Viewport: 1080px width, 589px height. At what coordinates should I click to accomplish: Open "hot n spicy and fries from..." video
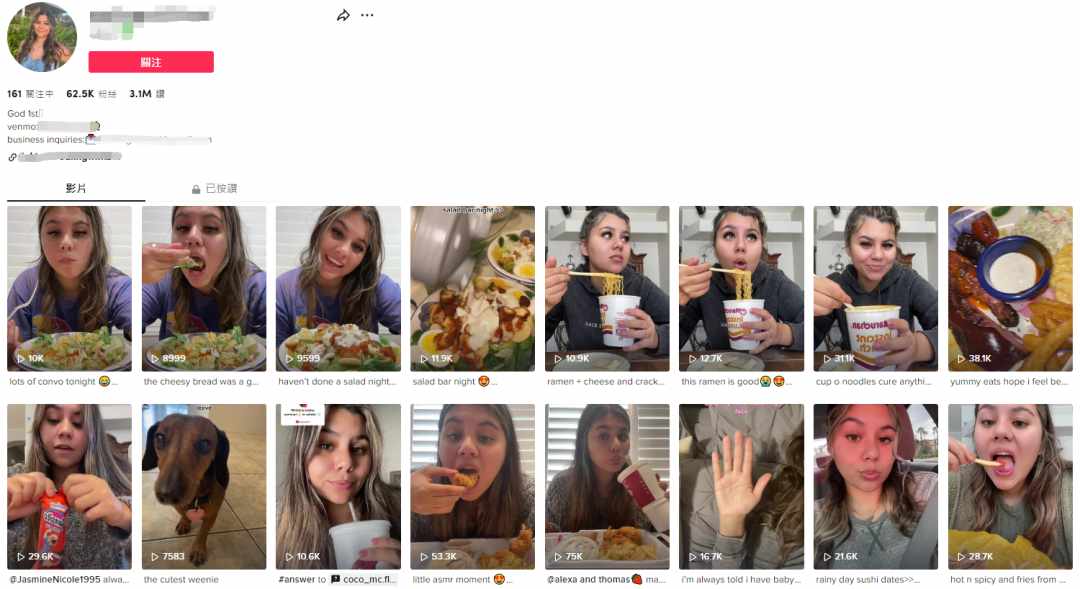(x=1010, y=486)
